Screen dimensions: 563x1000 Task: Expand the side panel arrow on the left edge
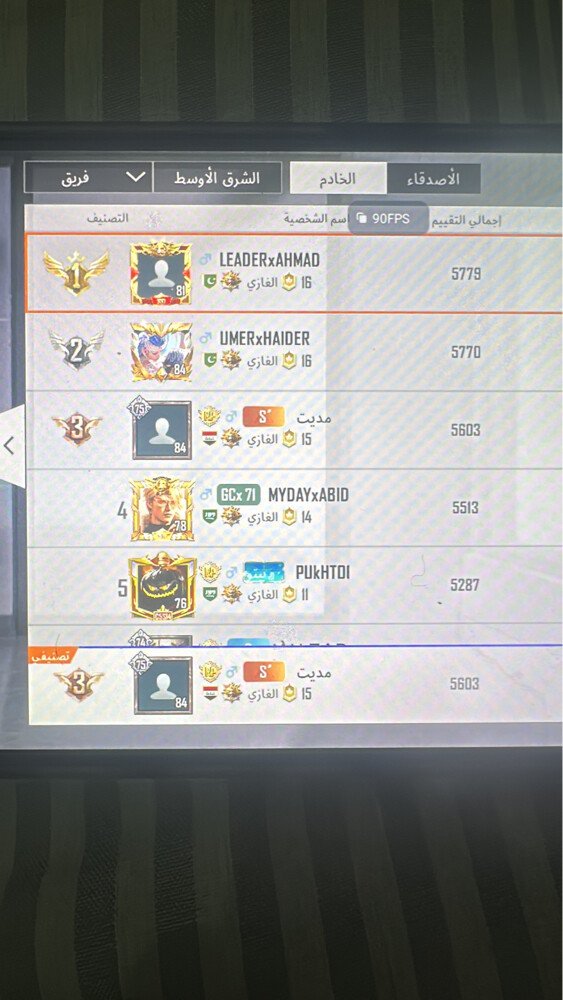[x=11, y=446]
